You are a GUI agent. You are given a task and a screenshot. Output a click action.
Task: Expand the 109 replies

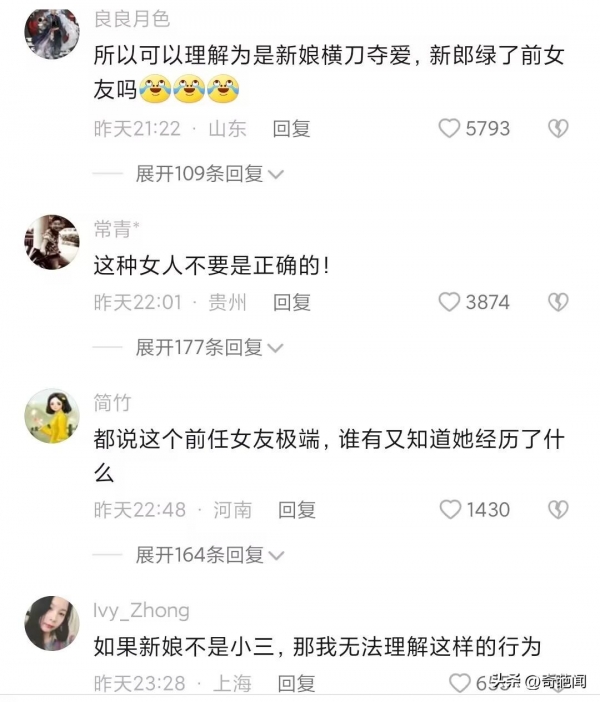tap(210, 174)
